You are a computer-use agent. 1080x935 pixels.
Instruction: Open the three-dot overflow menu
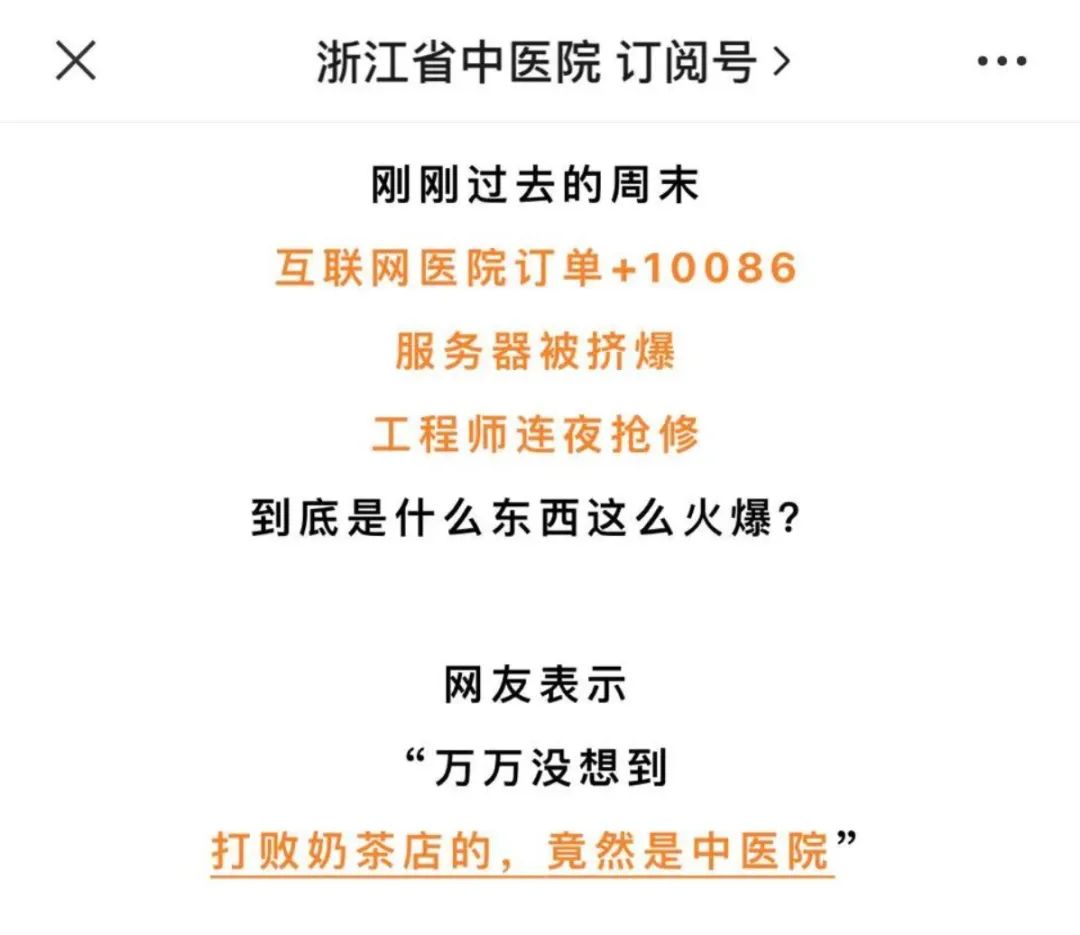1002,62
